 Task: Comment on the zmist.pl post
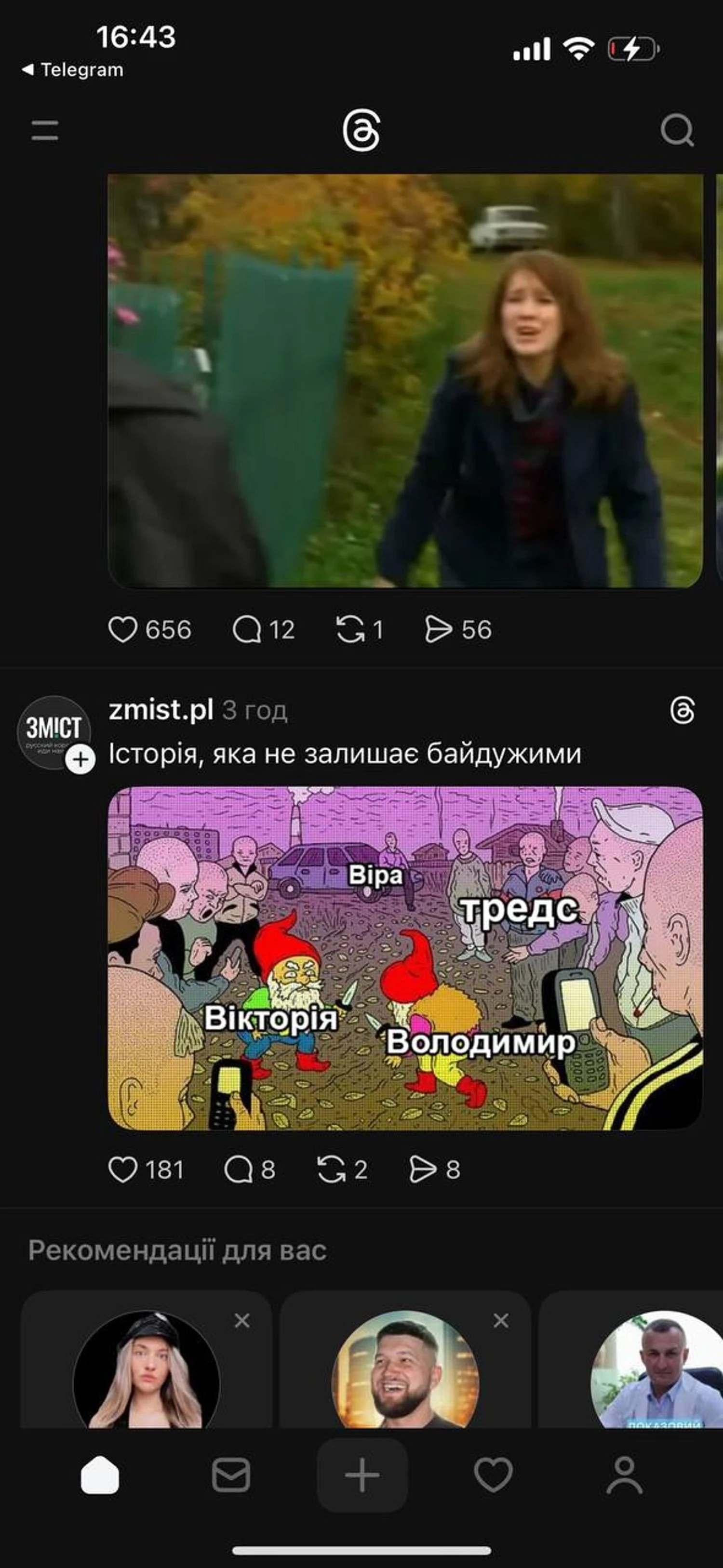pos(238,1169)
